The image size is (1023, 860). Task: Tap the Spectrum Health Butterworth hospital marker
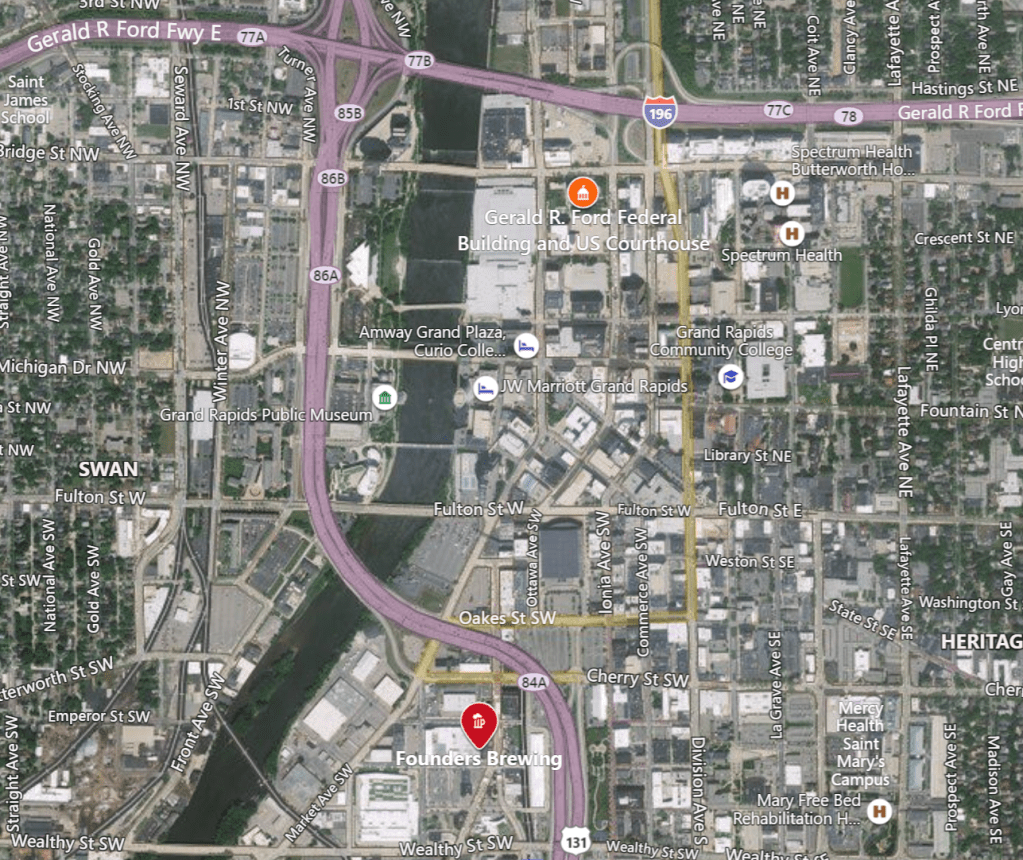782,192
